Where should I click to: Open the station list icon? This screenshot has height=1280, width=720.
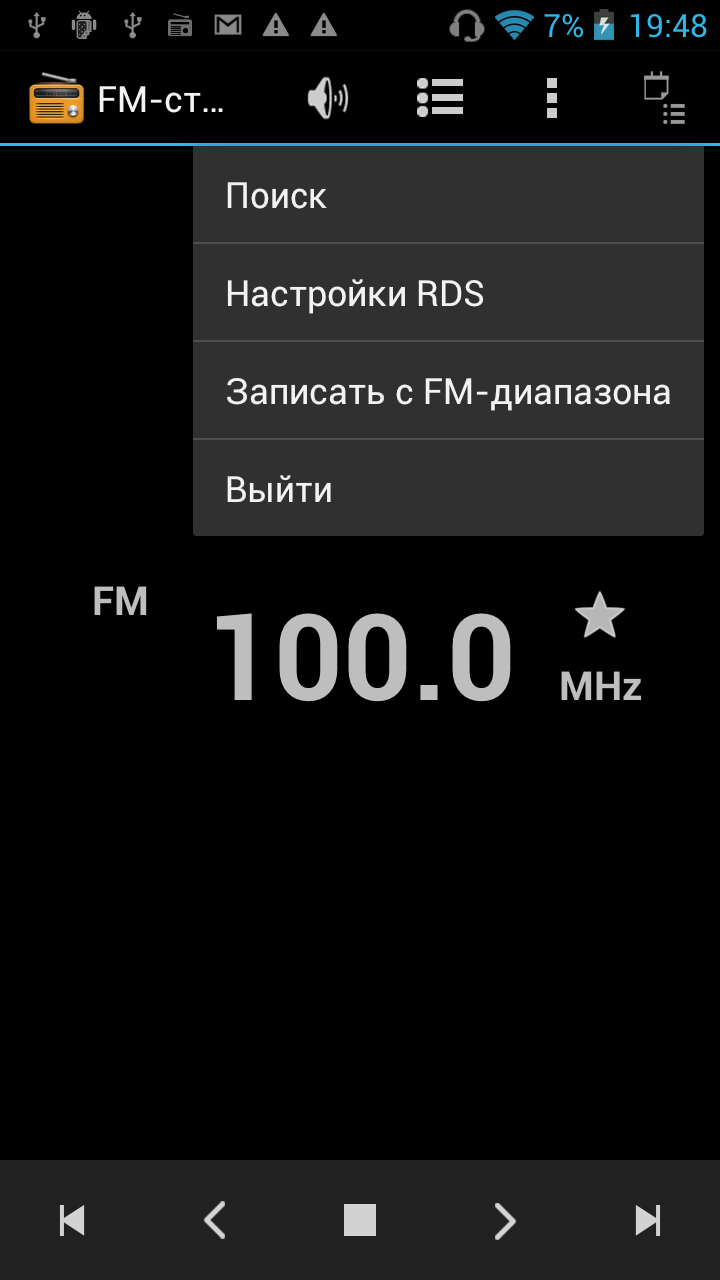440,98
